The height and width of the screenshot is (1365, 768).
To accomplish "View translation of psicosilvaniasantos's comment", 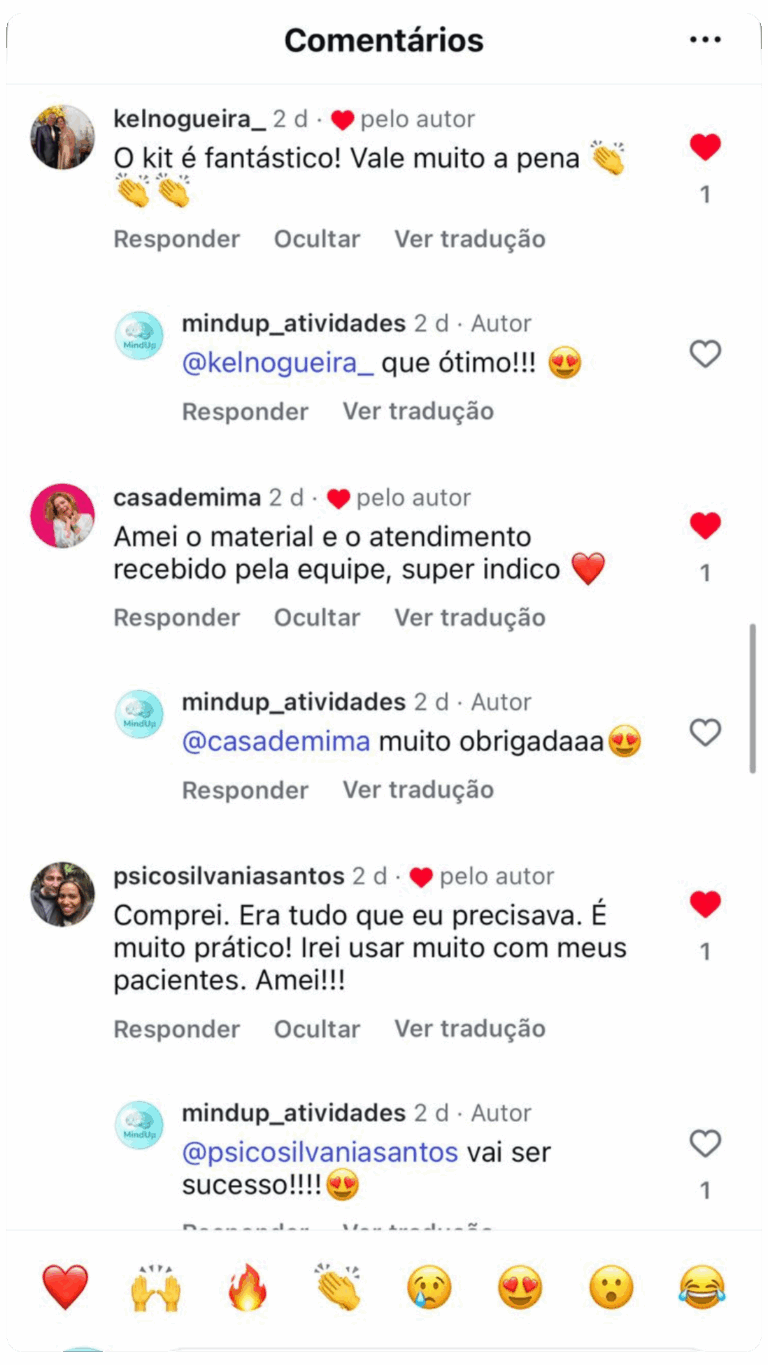I will pos(469,1029).
